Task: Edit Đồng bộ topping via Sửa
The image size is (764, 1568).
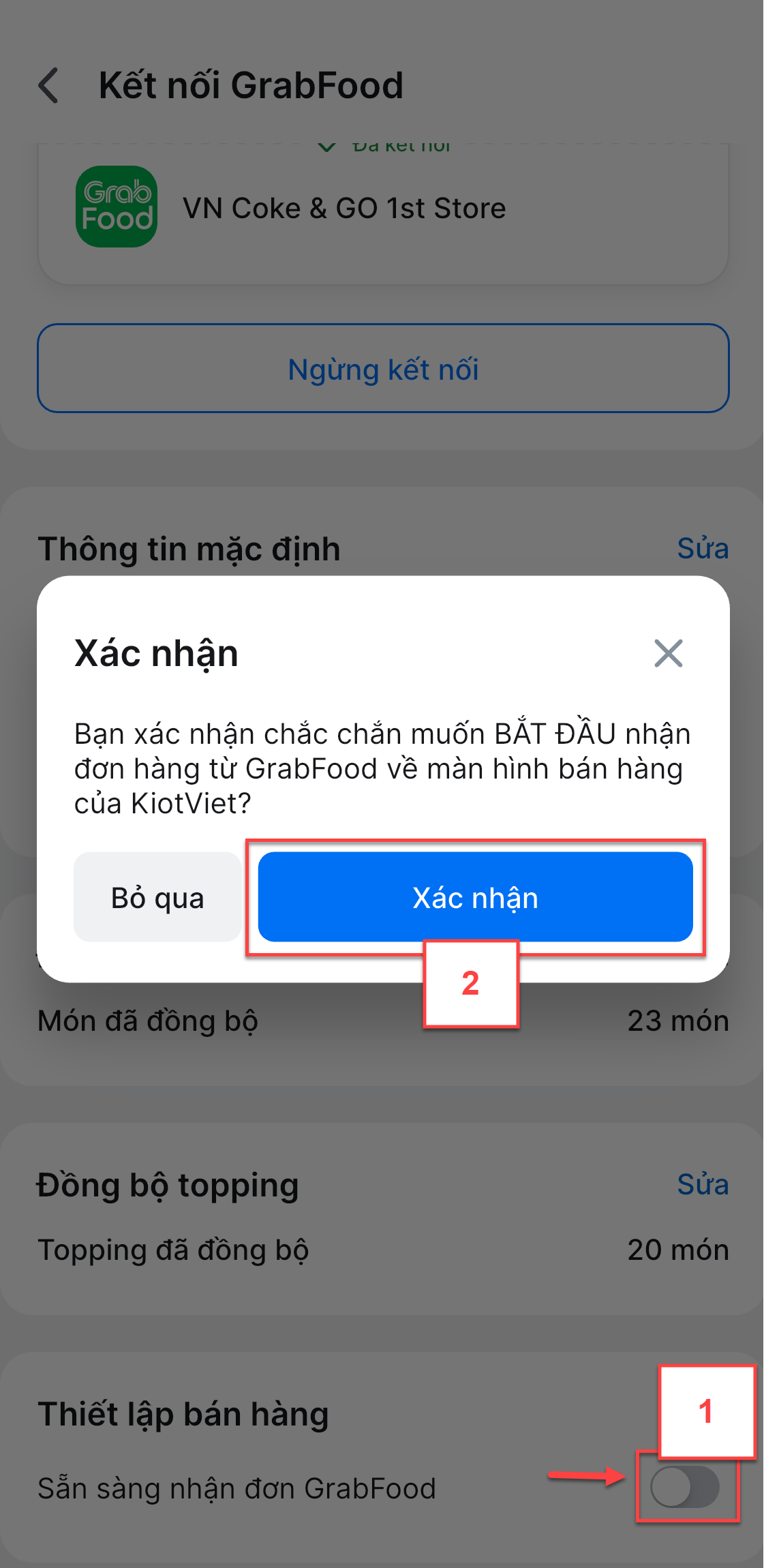Action: pyautogui.click(x=702, y=1185)
